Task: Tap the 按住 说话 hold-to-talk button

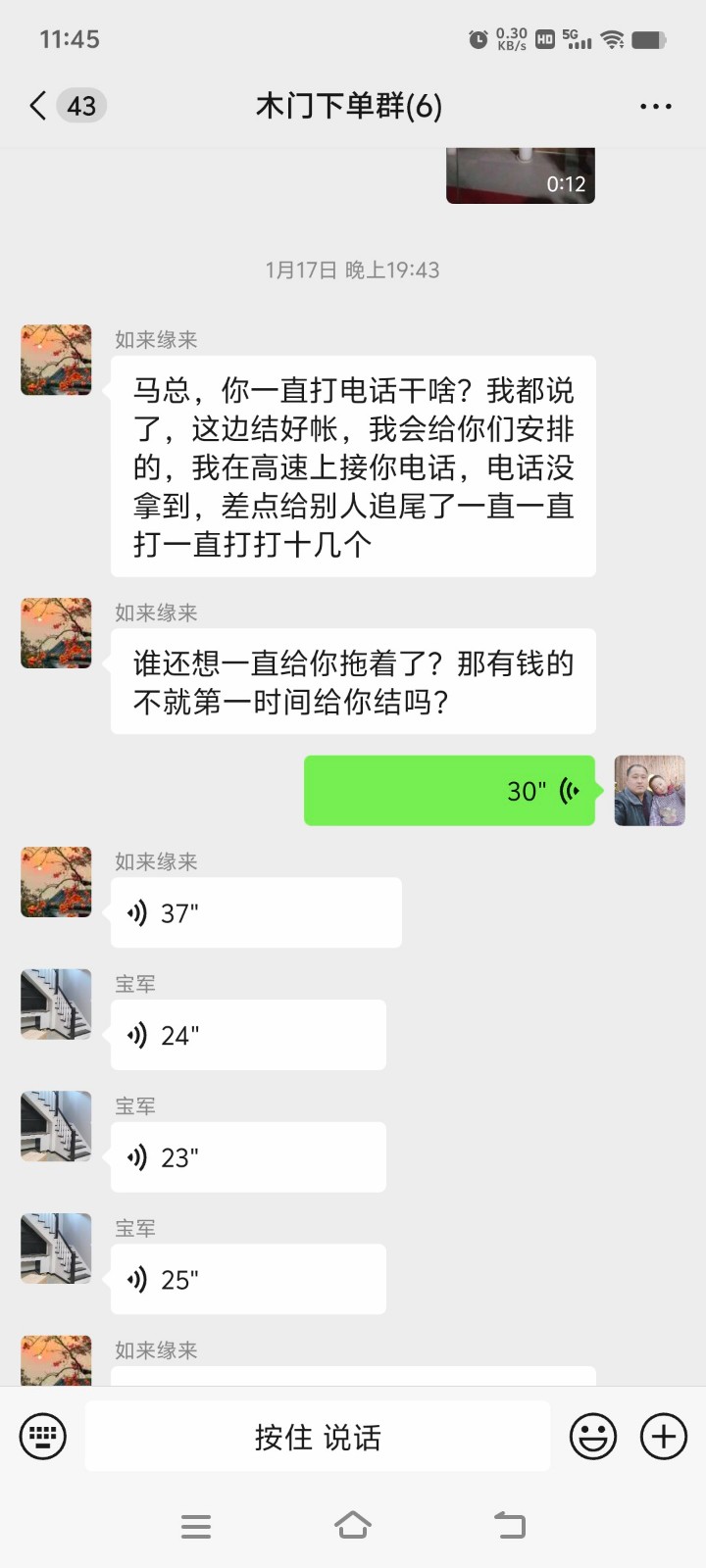Action: tap(317, 1437)
